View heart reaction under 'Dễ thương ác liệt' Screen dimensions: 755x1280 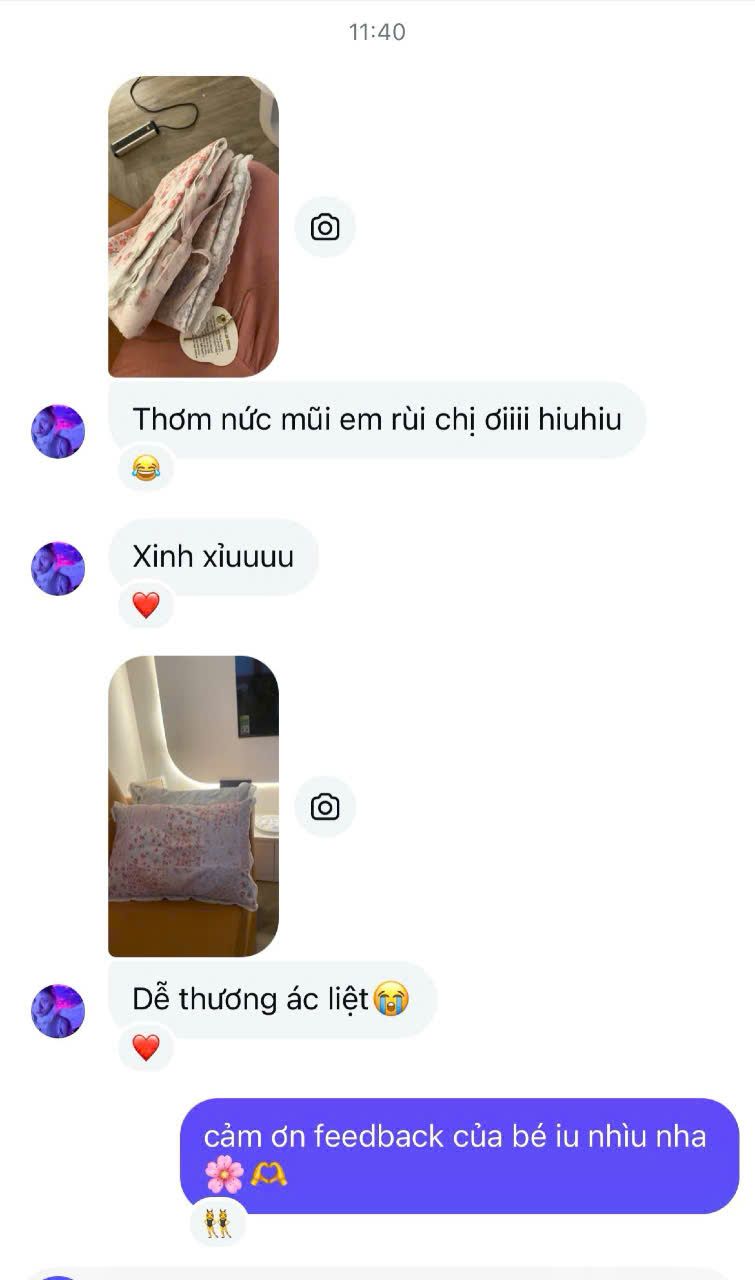click(146, 1047)
